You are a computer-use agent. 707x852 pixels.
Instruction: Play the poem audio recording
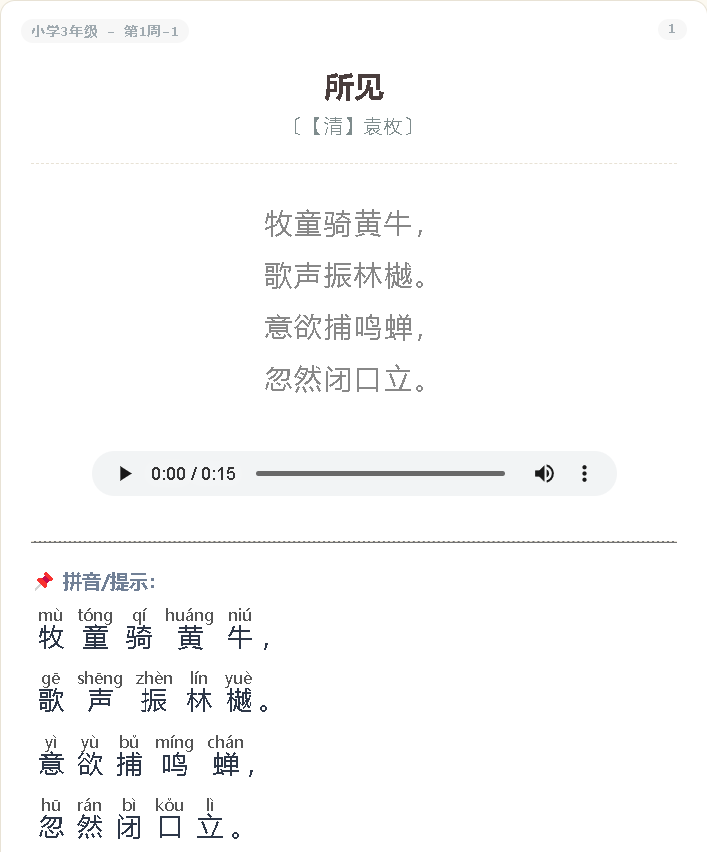point(126,474)
